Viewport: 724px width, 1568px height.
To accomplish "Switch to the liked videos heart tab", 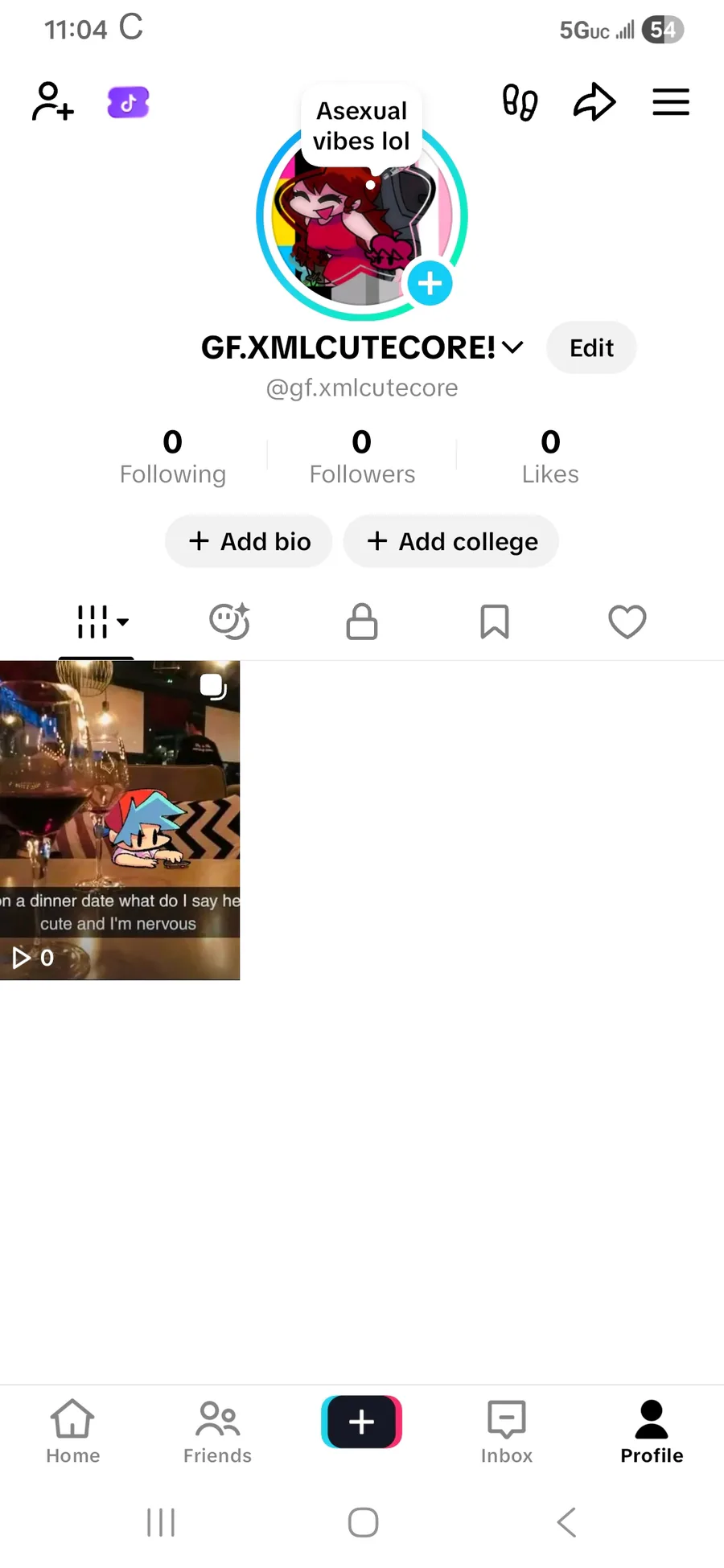I will pyautogui.click(x=627, y=622).
